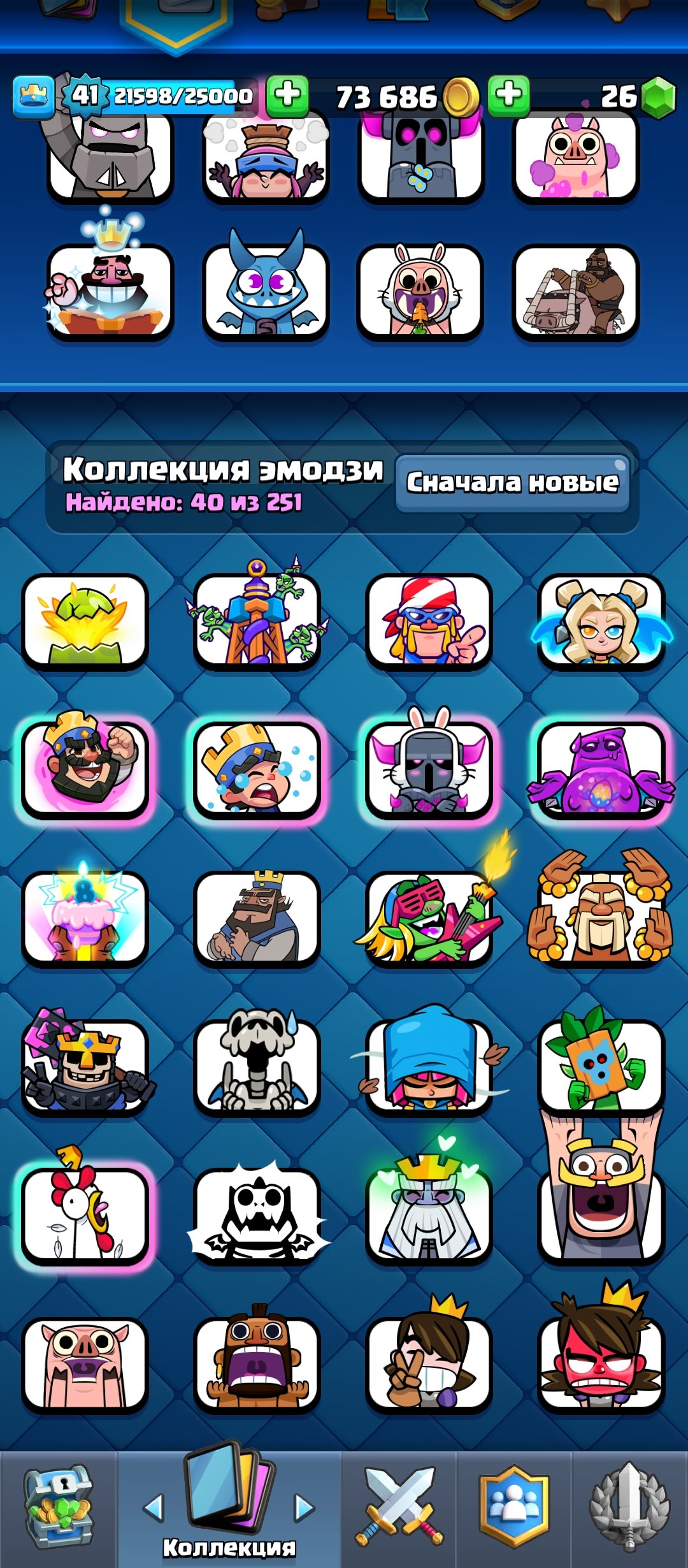
Task: Tap the green plus to add gold
Action: tap(508, 96)
